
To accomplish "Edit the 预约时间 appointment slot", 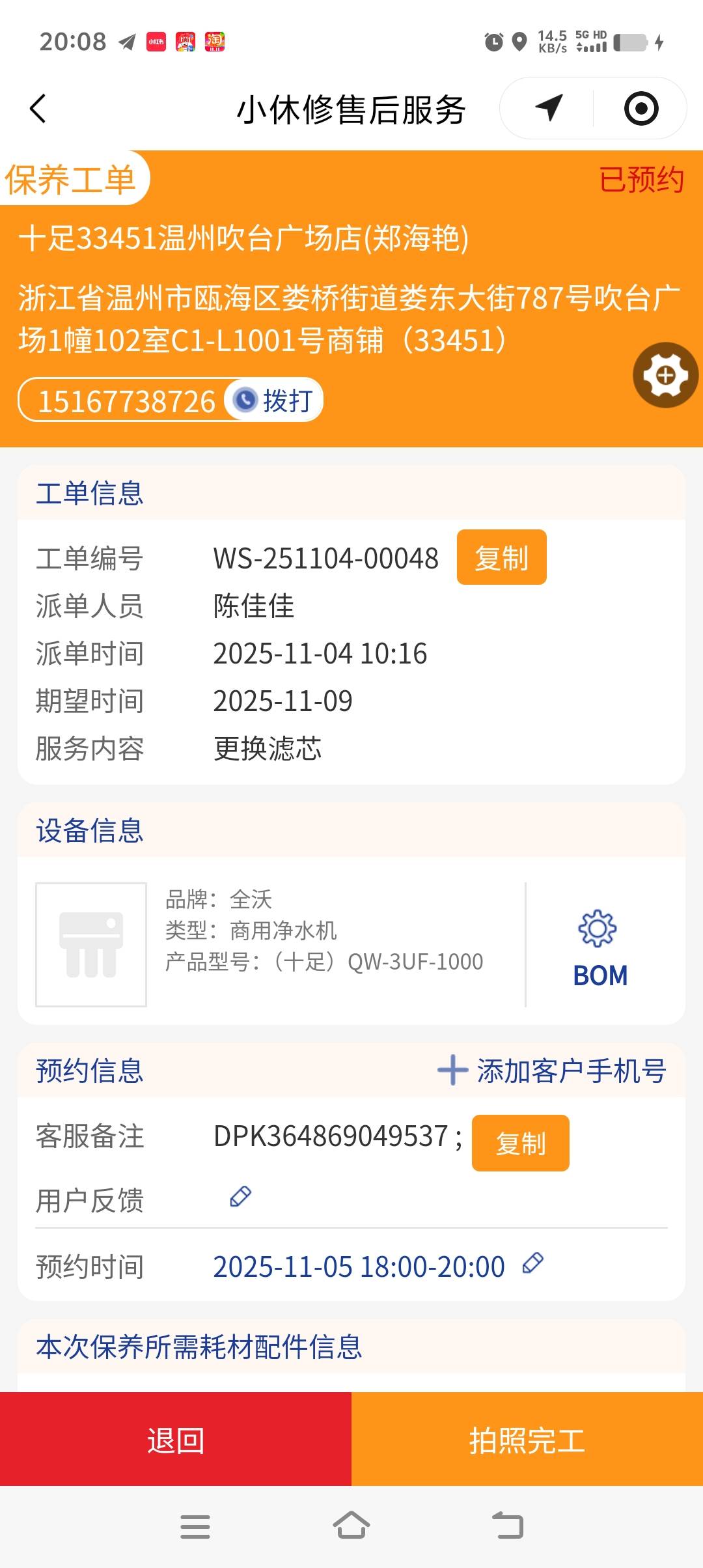I will [533, 1263].
